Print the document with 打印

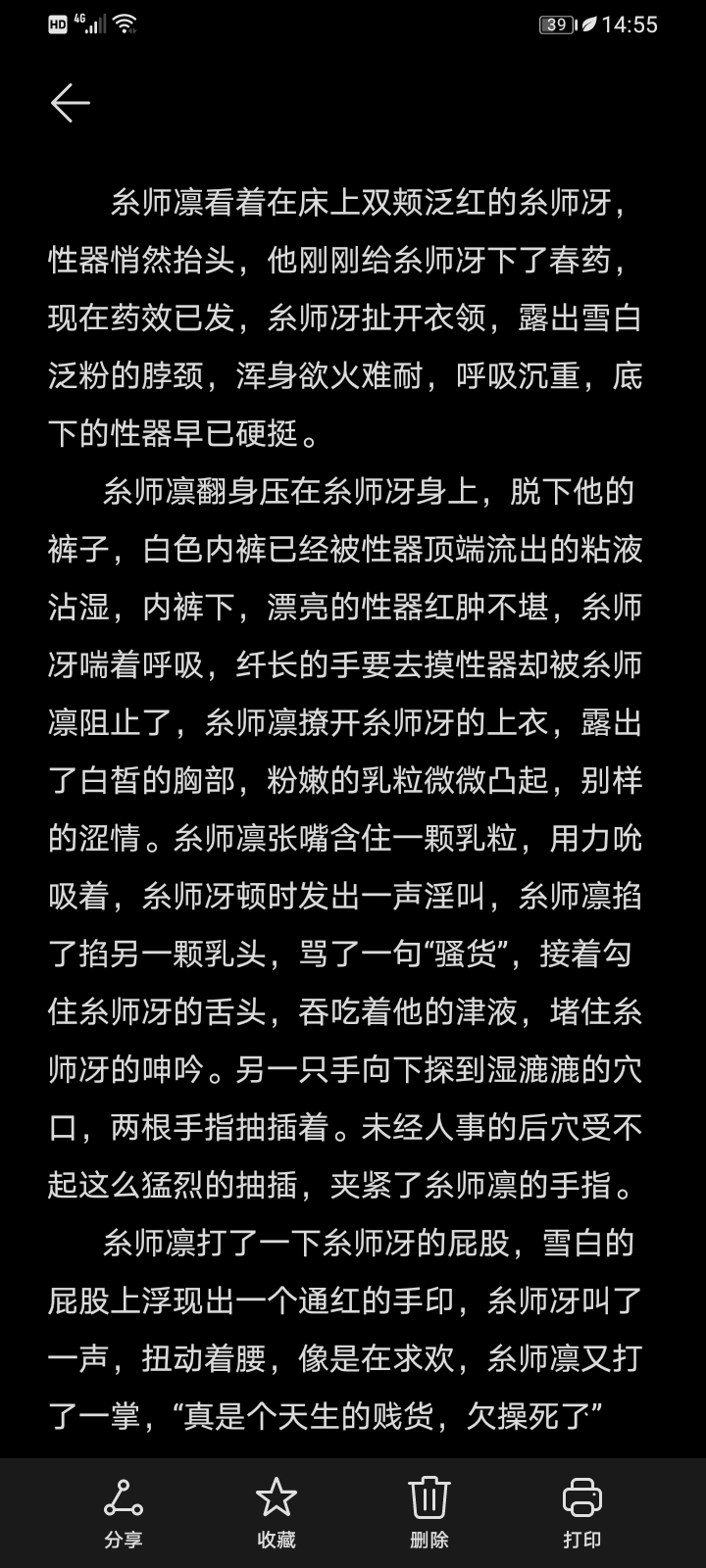pyautogui.click(x=582, y=1513)
